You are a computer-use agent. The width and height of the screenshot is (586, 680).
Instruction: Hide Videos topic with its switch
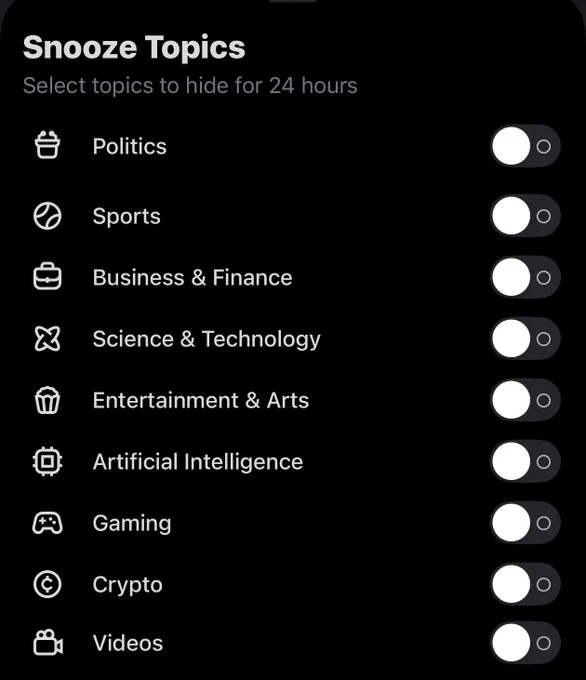pyautogui.click(x=526, y=643)
